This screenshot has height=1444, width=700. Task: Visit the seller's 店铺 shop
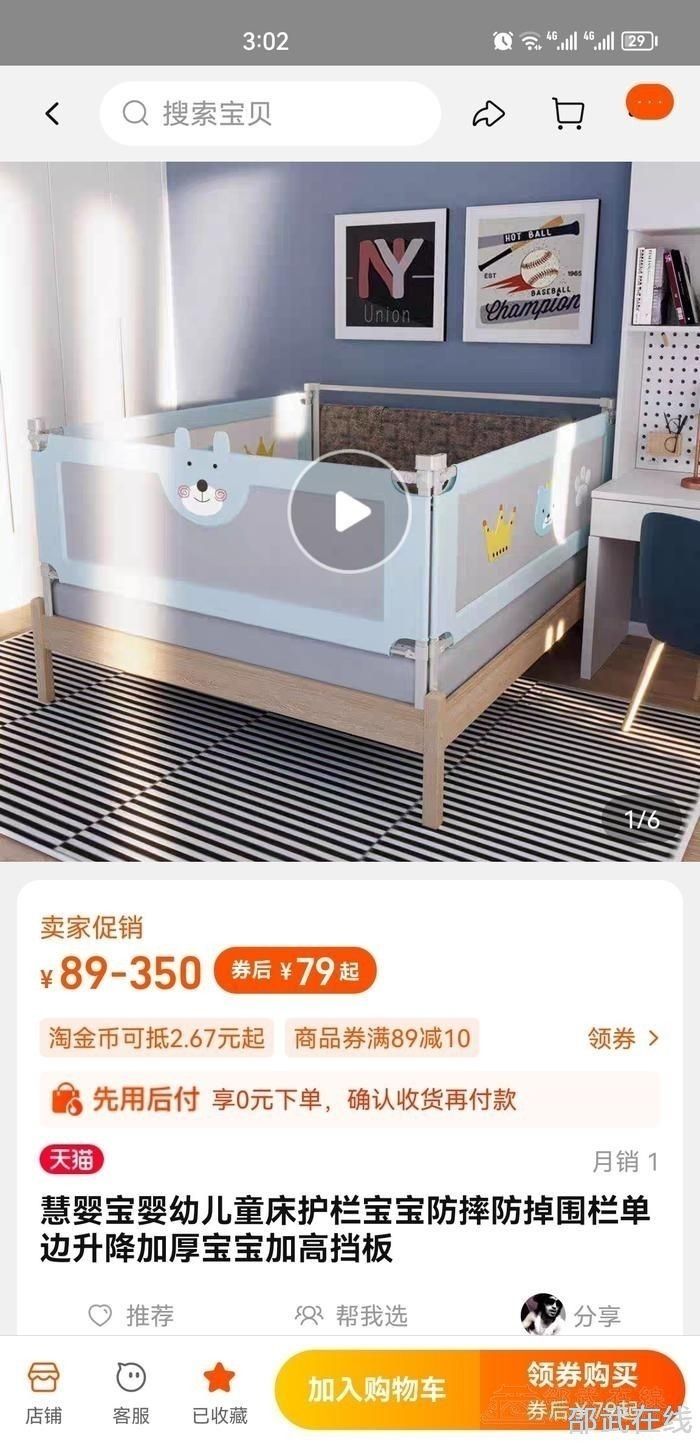tap(43, 1392)
